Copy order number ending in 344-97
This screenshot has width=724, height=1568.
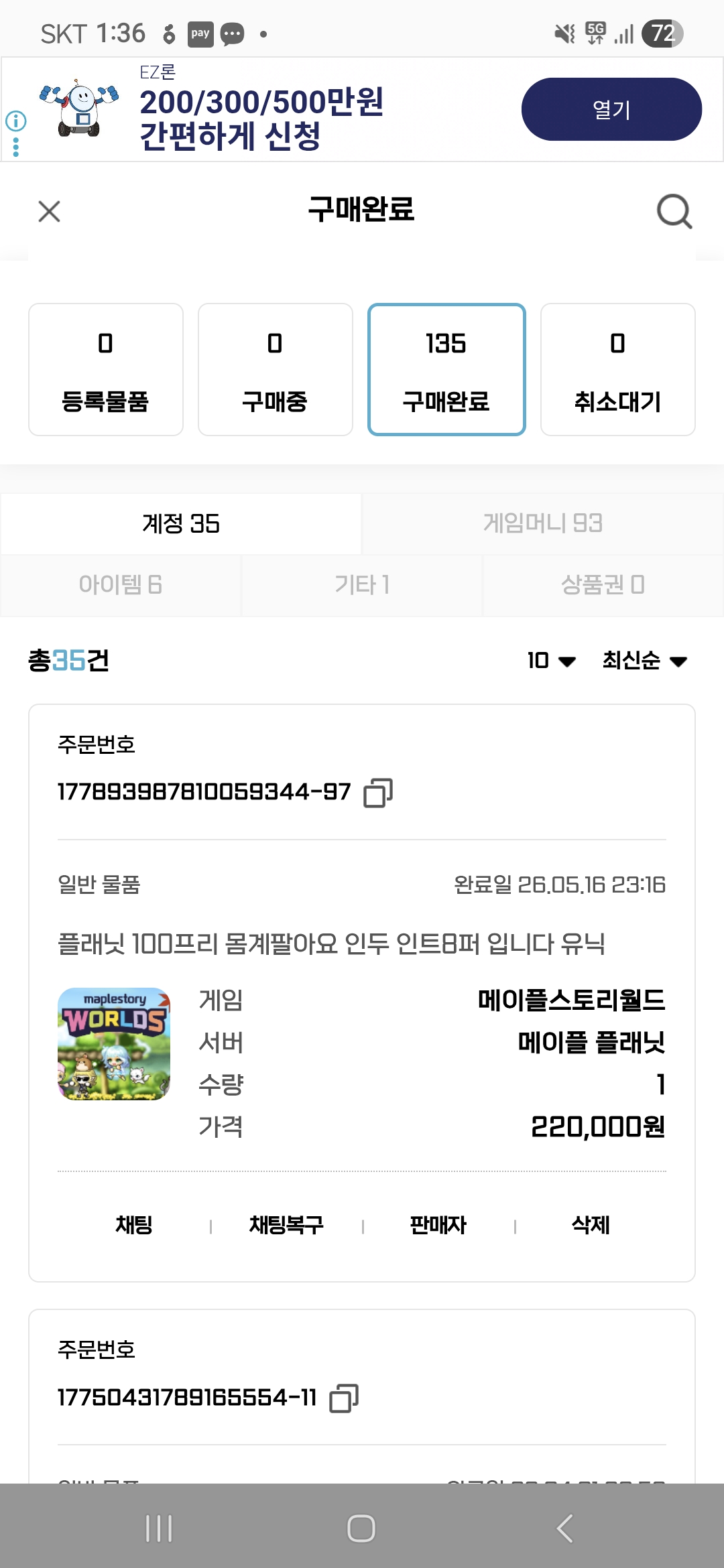click(x=378, y=793)
